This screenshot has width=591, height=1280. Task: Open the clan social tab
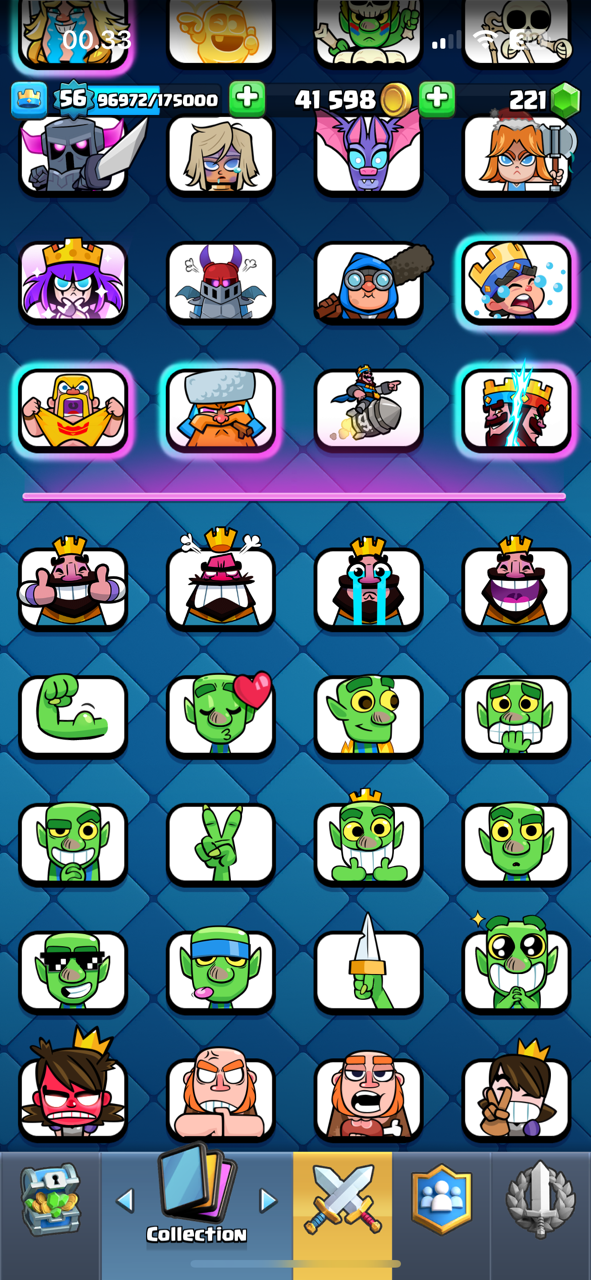click(441, 1197)
